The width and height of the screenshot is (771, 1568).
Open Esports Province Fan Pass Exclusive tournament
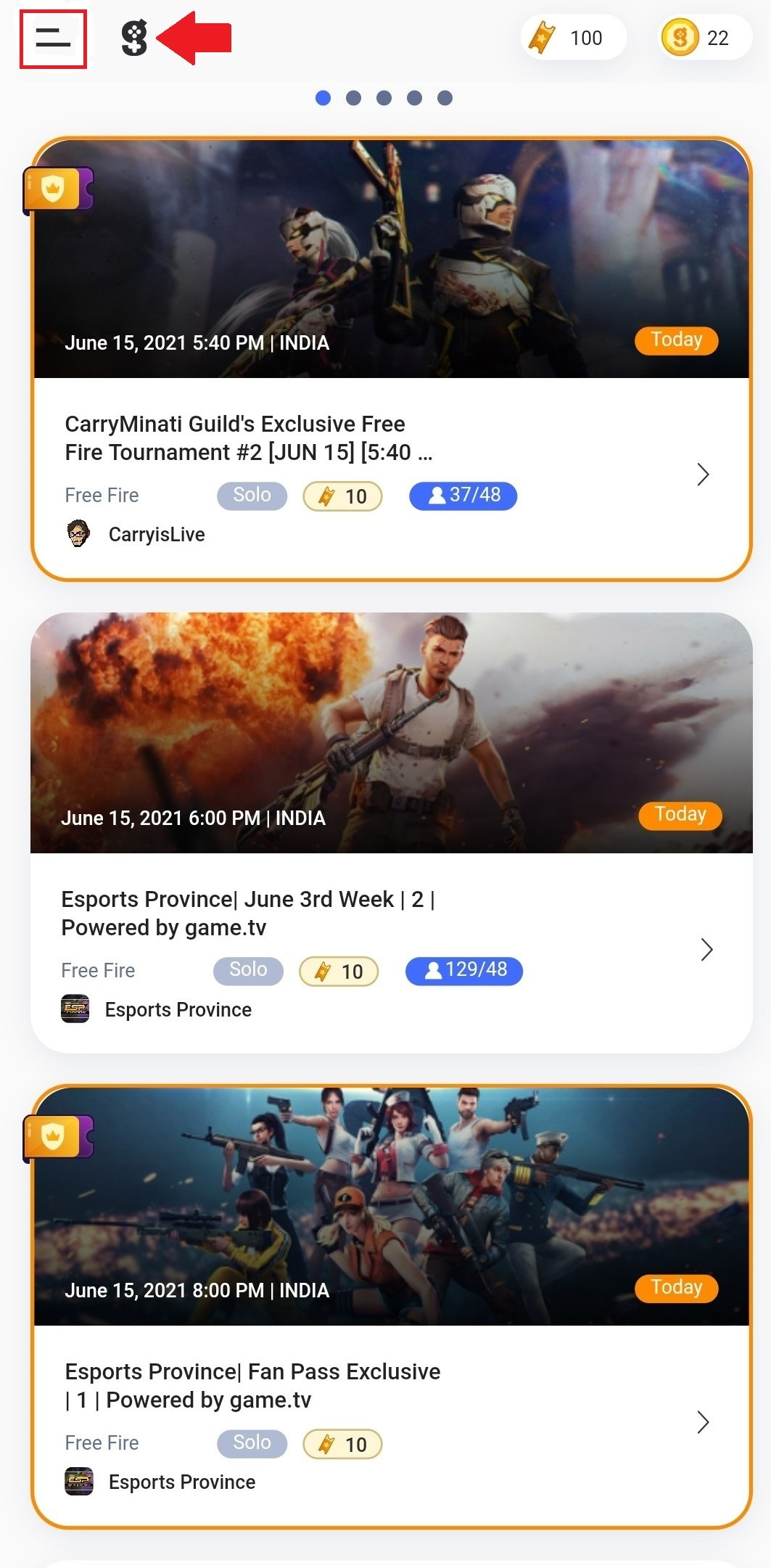pos(390,1385)
